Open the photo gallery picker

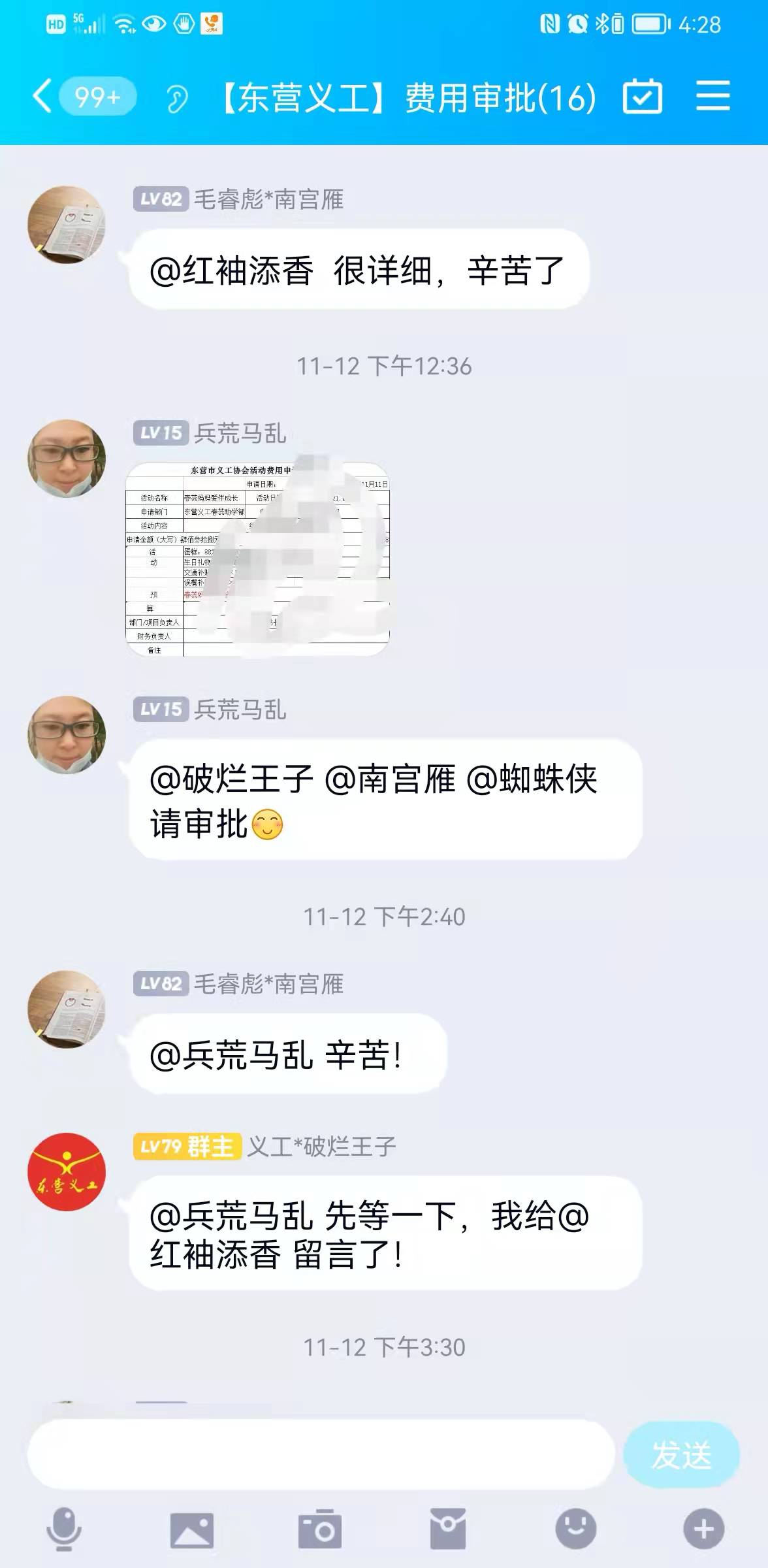click(192, 1529)
